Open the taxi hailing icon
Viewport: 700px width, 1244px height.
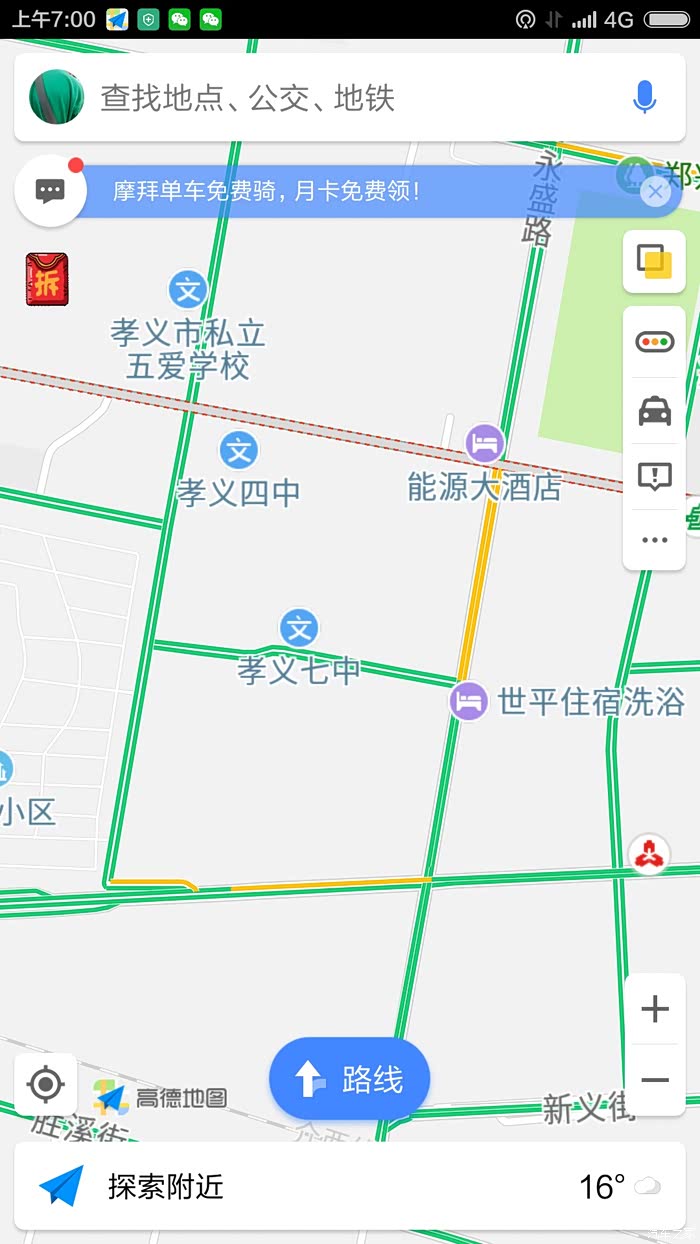655,410
